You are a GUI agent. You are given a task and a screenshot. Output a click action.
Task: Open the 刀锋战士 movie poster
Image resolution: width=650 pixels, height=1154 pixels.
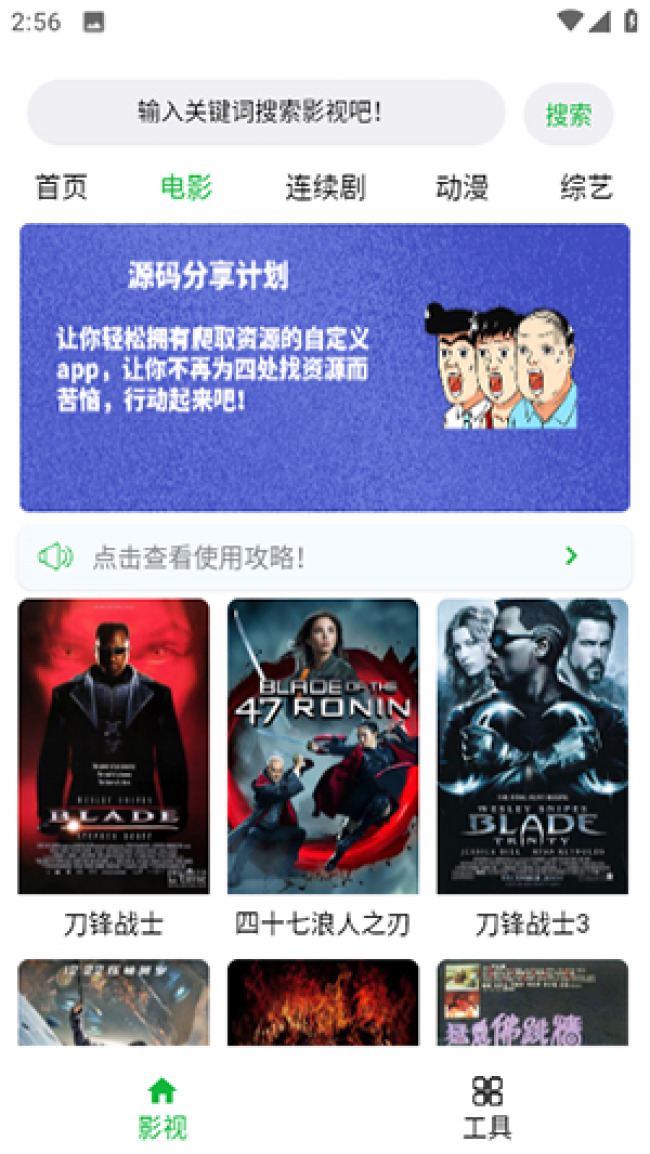(114, 746)
